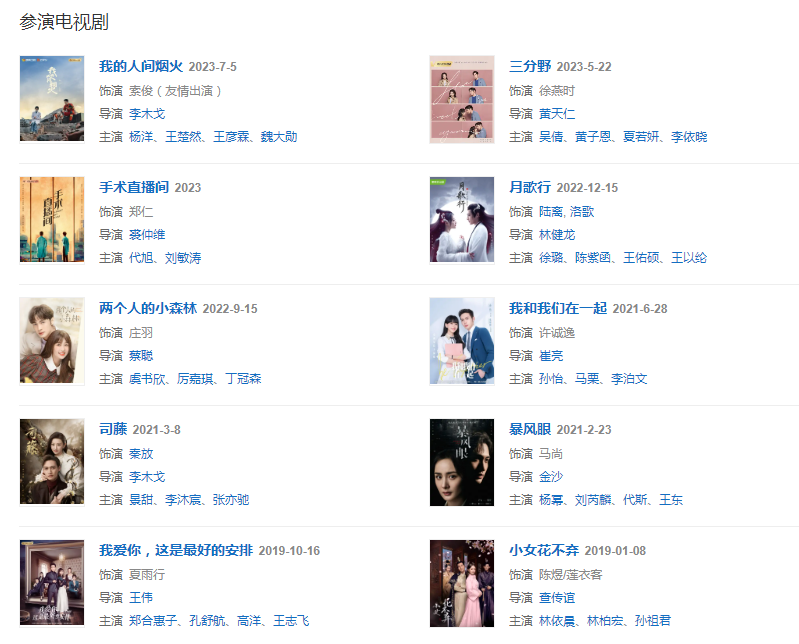
Task: Open actress 杨幂's profile link
Action: pyautogui.click(x=551, y=500)
